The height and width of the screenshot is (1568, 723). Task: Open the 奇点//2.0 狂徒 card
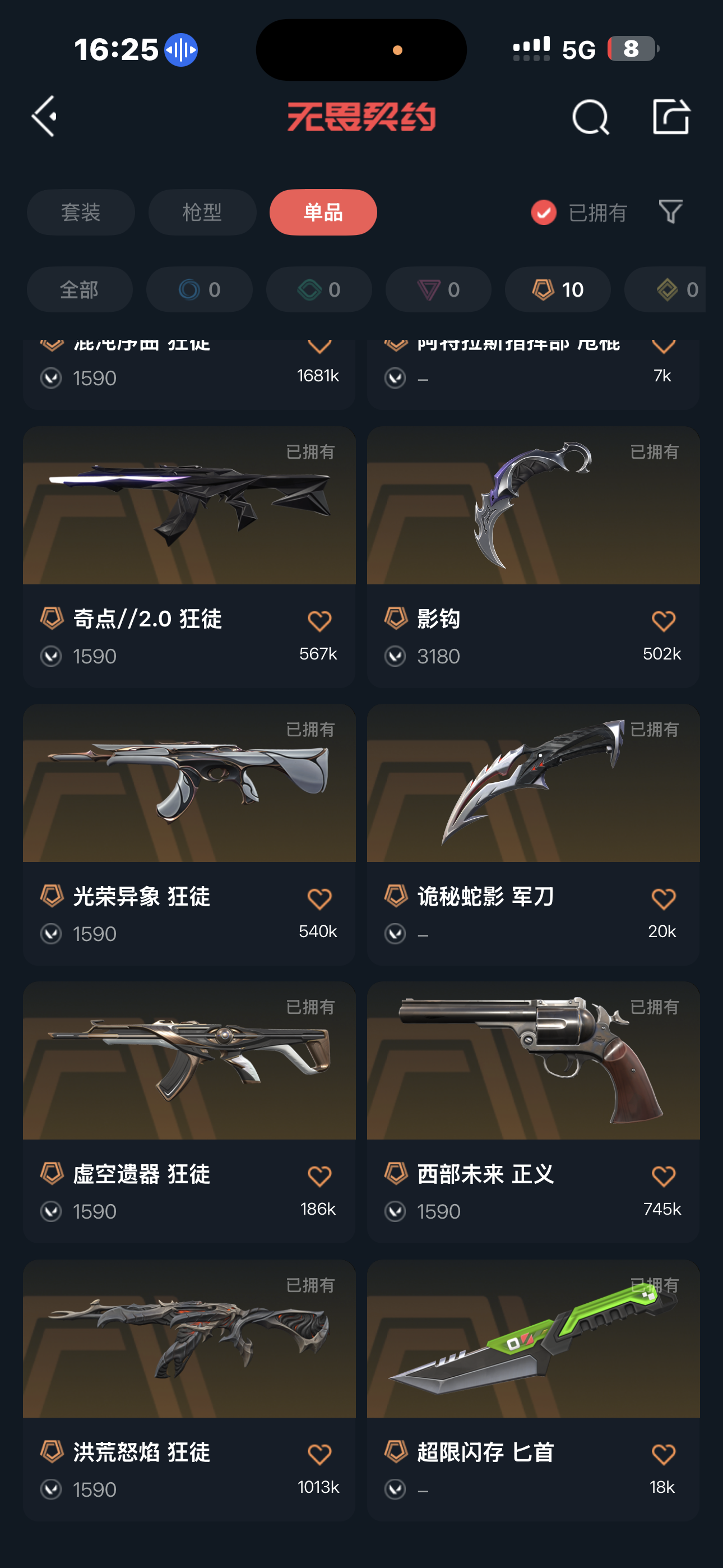point(189,557)
